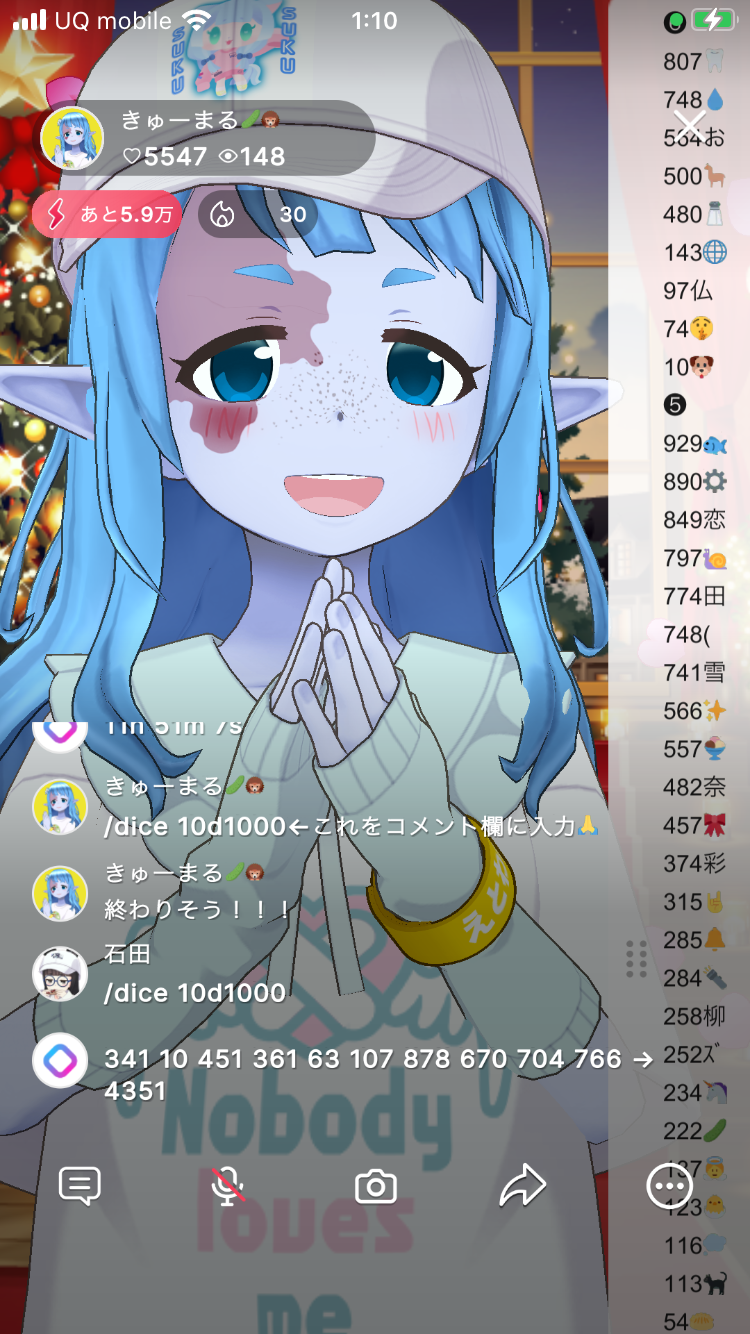Take a screenshot with the camera icon
Image resolution: width=750 pixels, height=1334 pixels.
point(376,1186)
